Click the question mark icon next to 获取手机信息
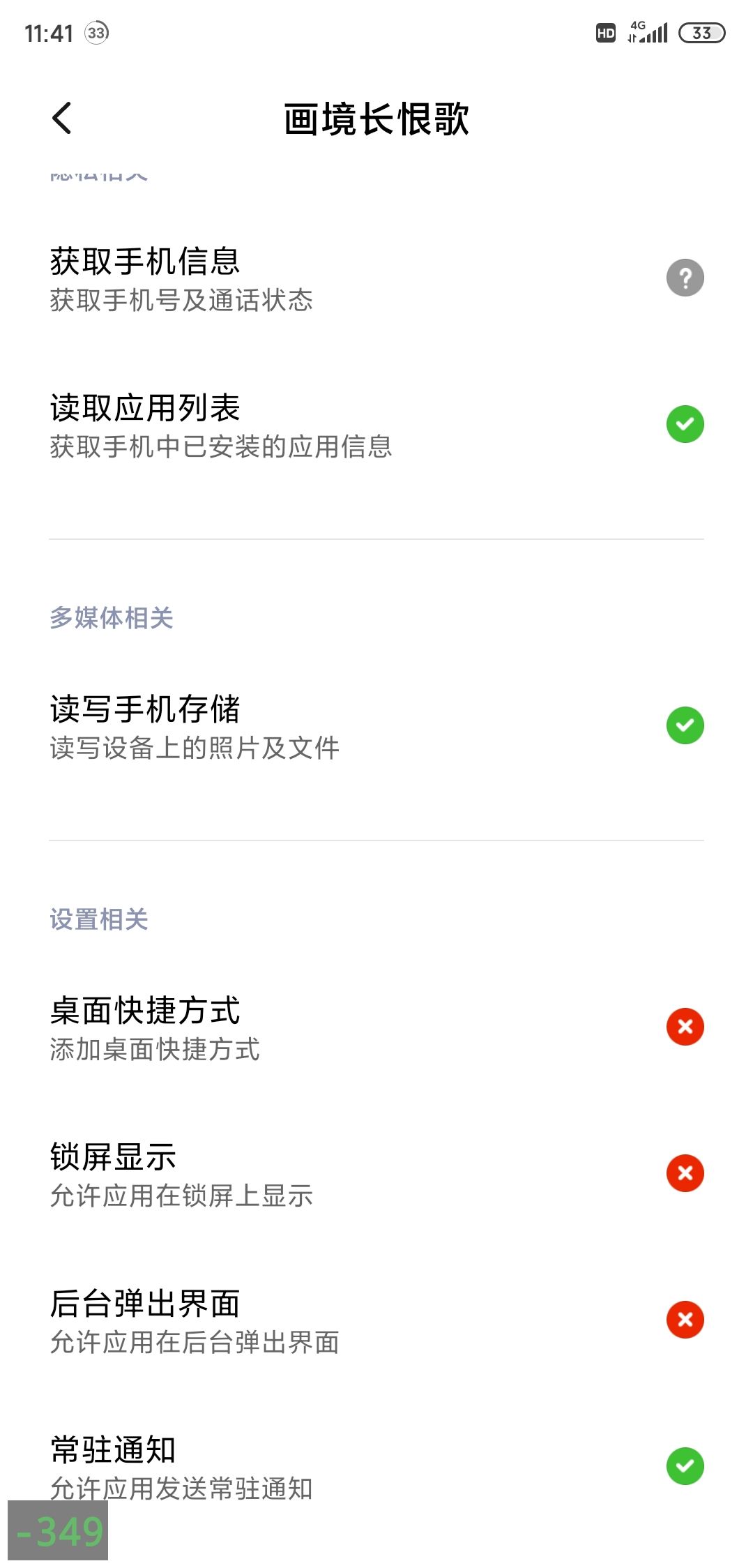 (686, 277)
